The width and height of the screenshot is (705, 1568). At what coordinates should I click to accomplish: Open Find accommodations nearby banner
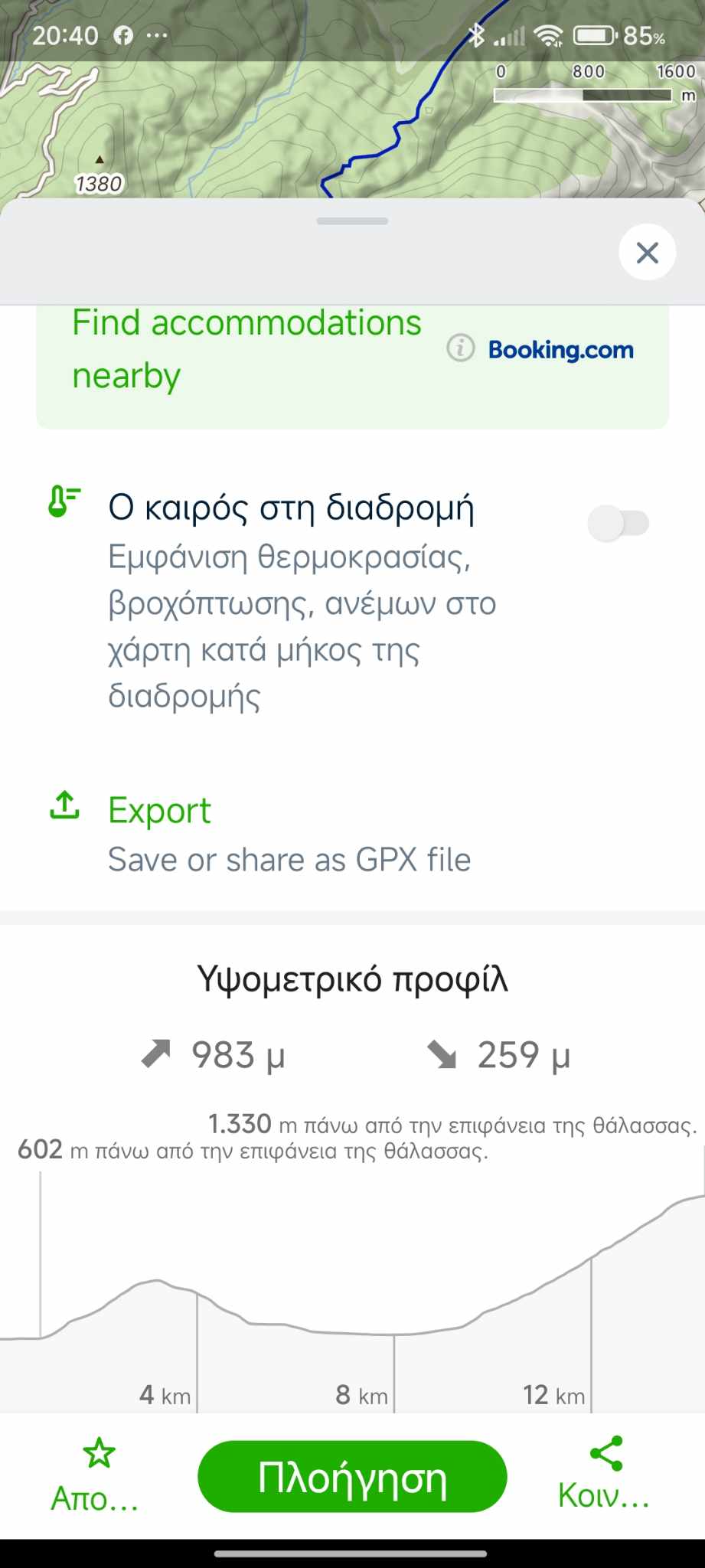click(246, 349)
